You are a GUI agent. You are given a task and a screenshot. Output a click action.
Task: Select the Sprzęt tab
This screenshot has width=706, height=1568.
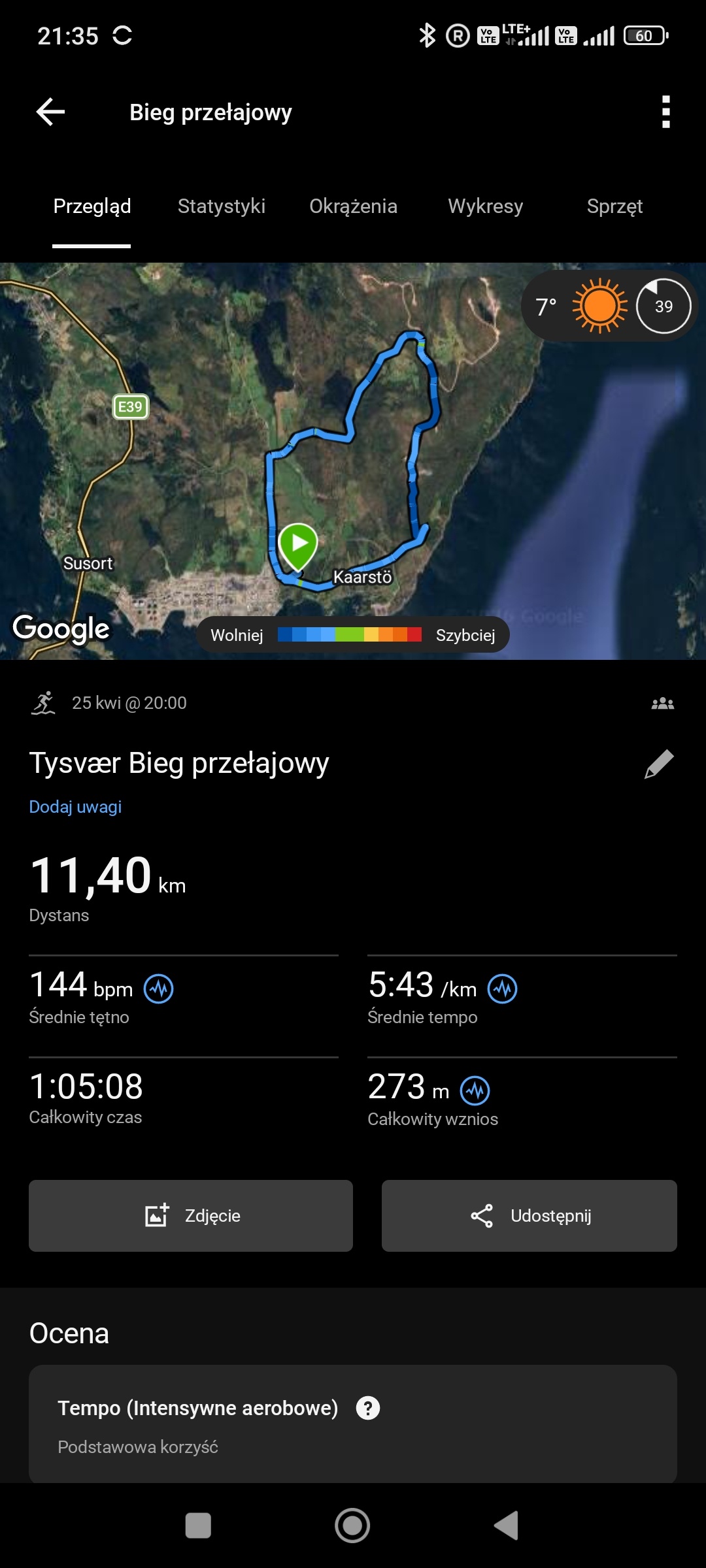[x=614, y=206]
